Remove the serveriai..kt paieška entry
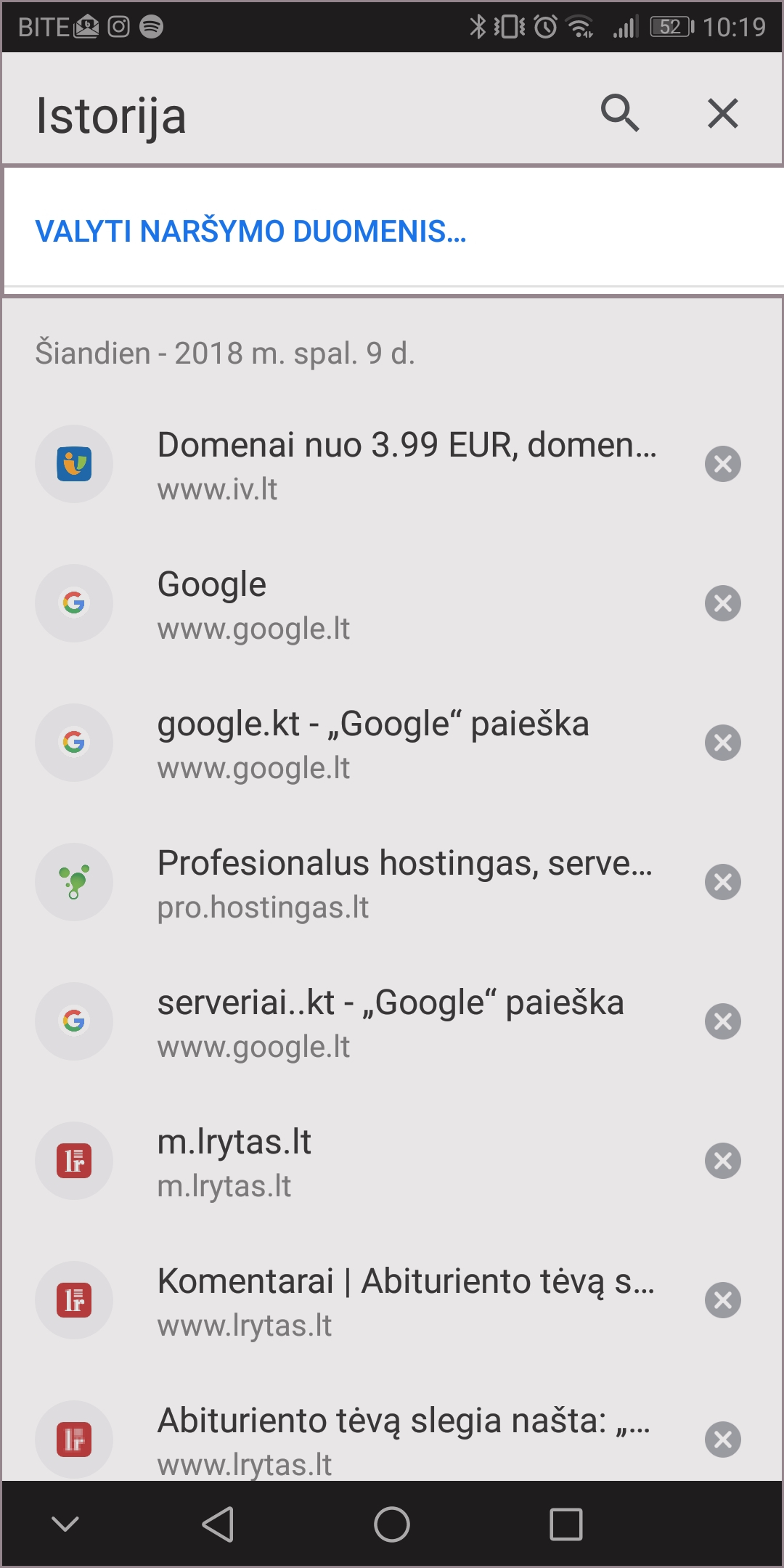The height and width of the screenshot is (1568, 784). [722, 1021]
